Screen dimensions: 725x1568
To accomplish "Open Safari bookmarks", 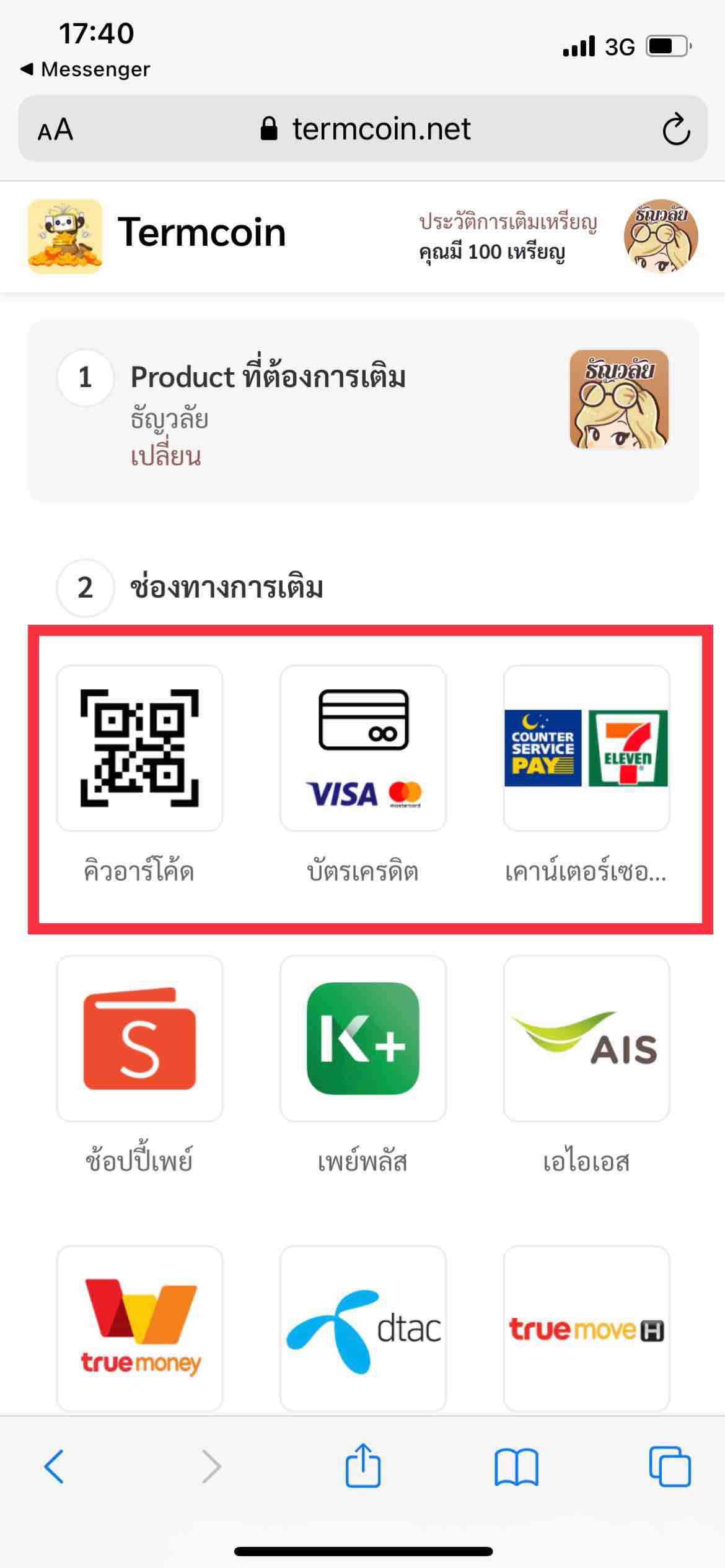I will [x=516, y=1466].
